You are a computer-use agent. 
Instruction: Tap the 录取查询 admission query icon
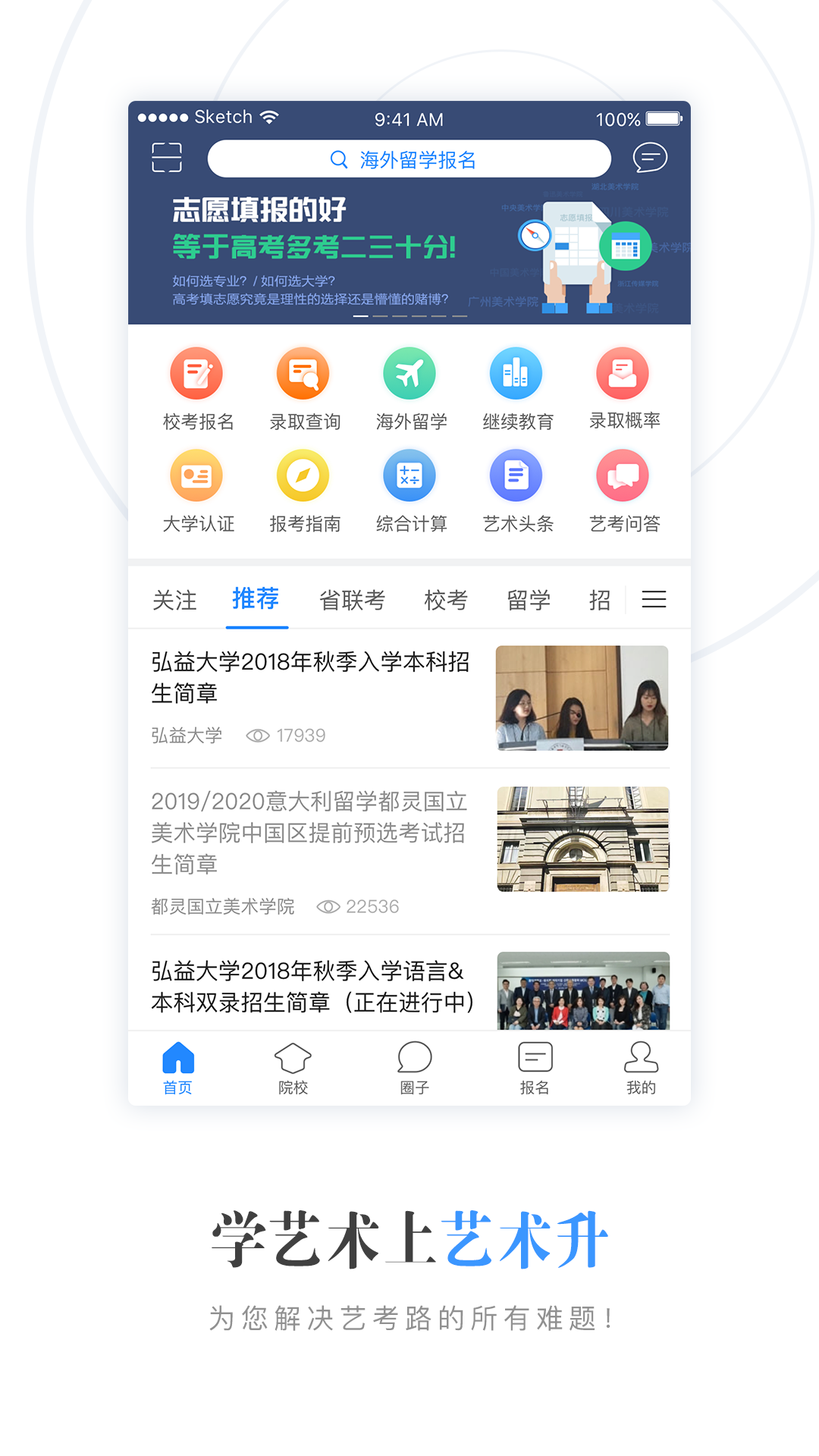(303, 373)
